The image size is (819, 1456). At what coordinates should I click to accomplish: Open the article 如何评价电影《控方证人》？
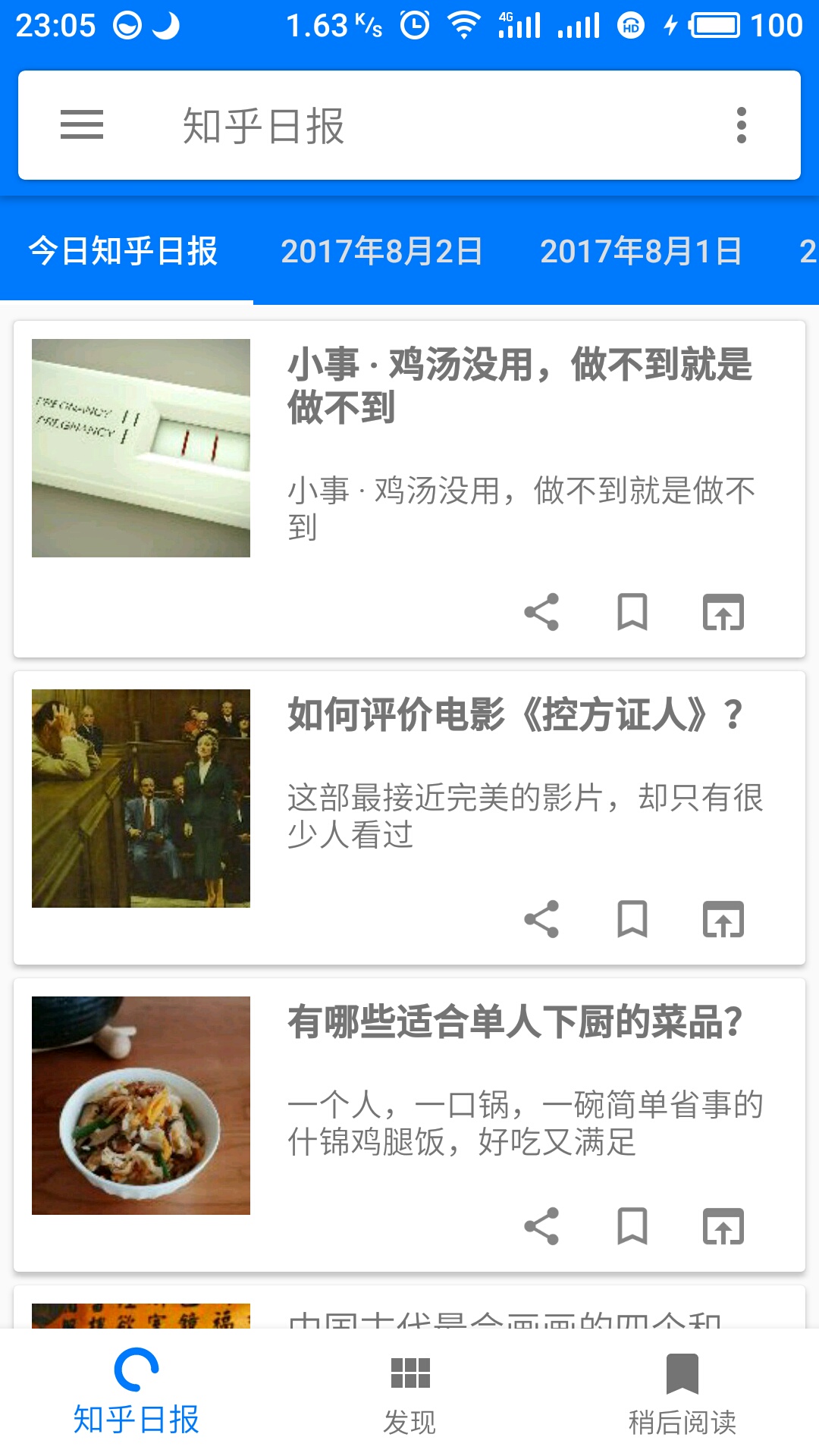point(516,715)
